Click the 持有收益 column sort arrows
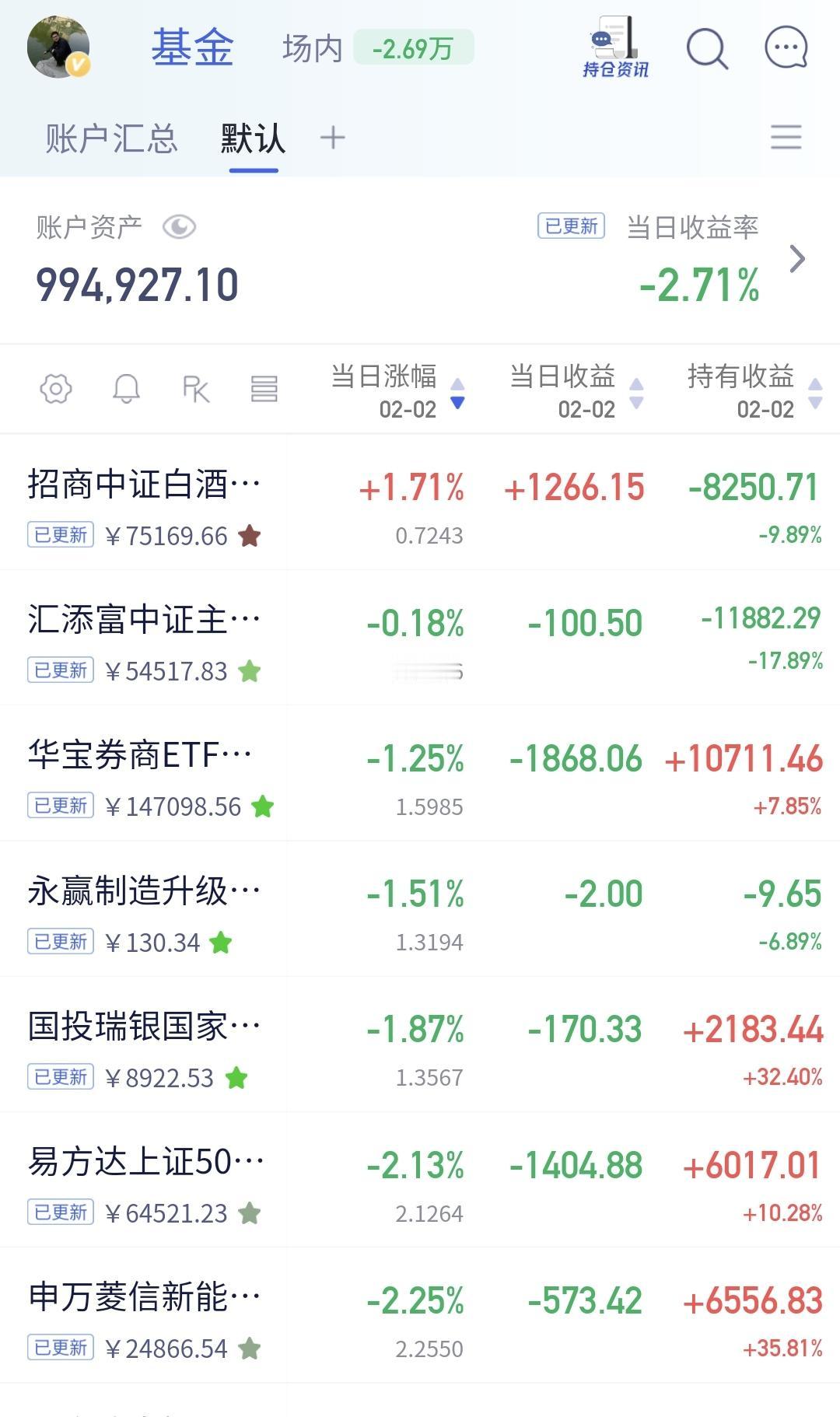The height and width of the screenshot is (1417, 840). (x=815, y=391)
